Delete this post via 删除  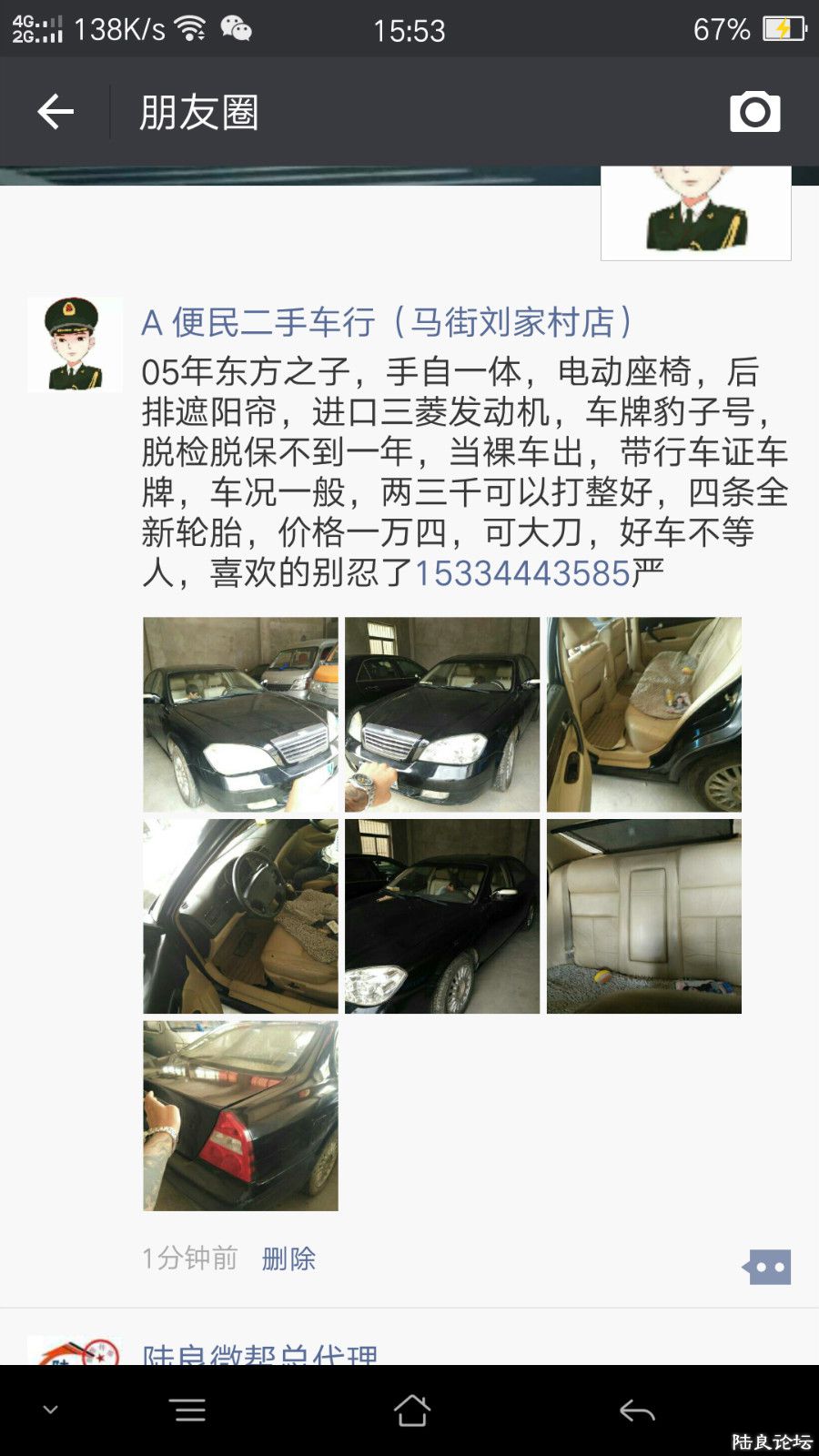[288, 1259]
